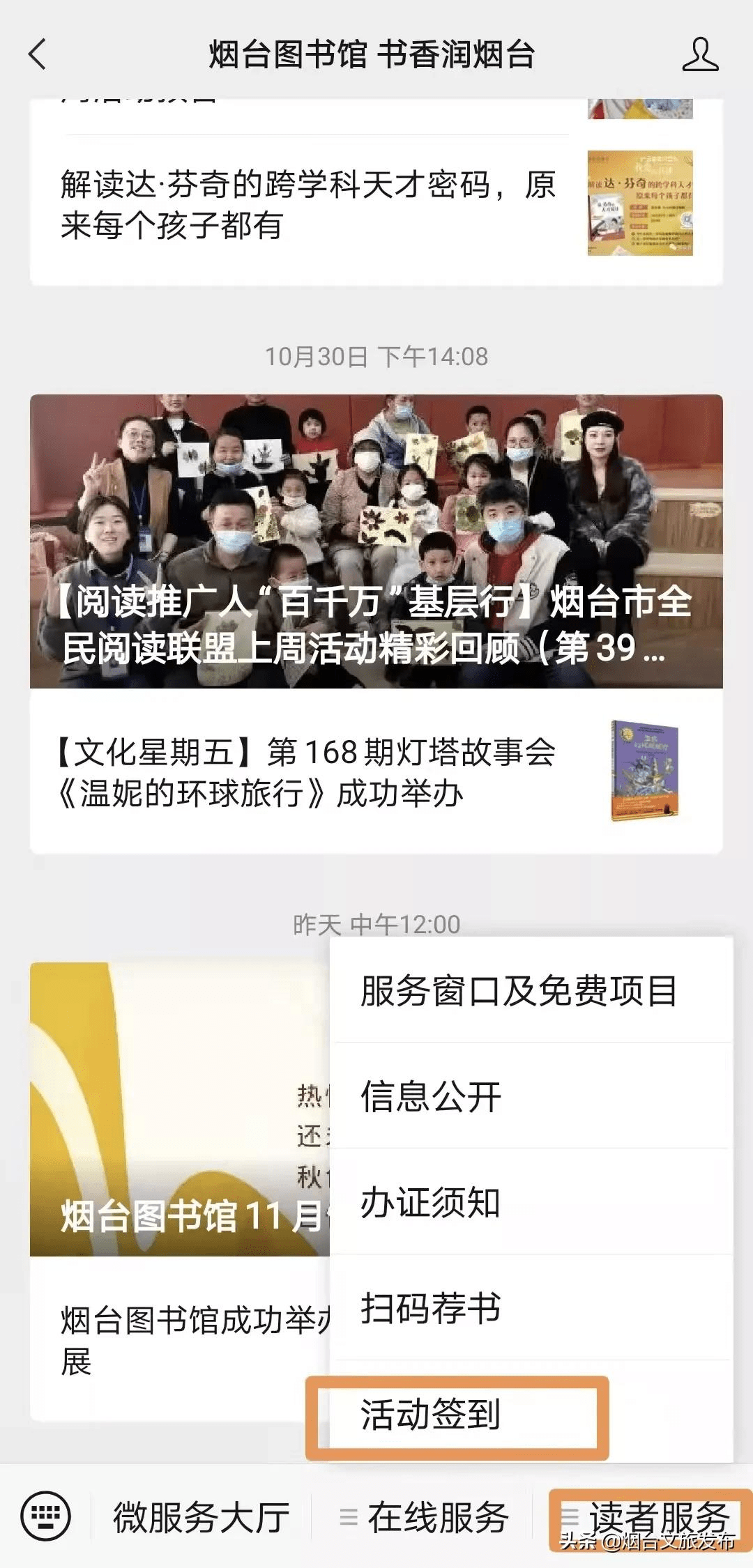Go back from the official account page
The width and height of the screenshot is (753, 1568).
[38, 54]
